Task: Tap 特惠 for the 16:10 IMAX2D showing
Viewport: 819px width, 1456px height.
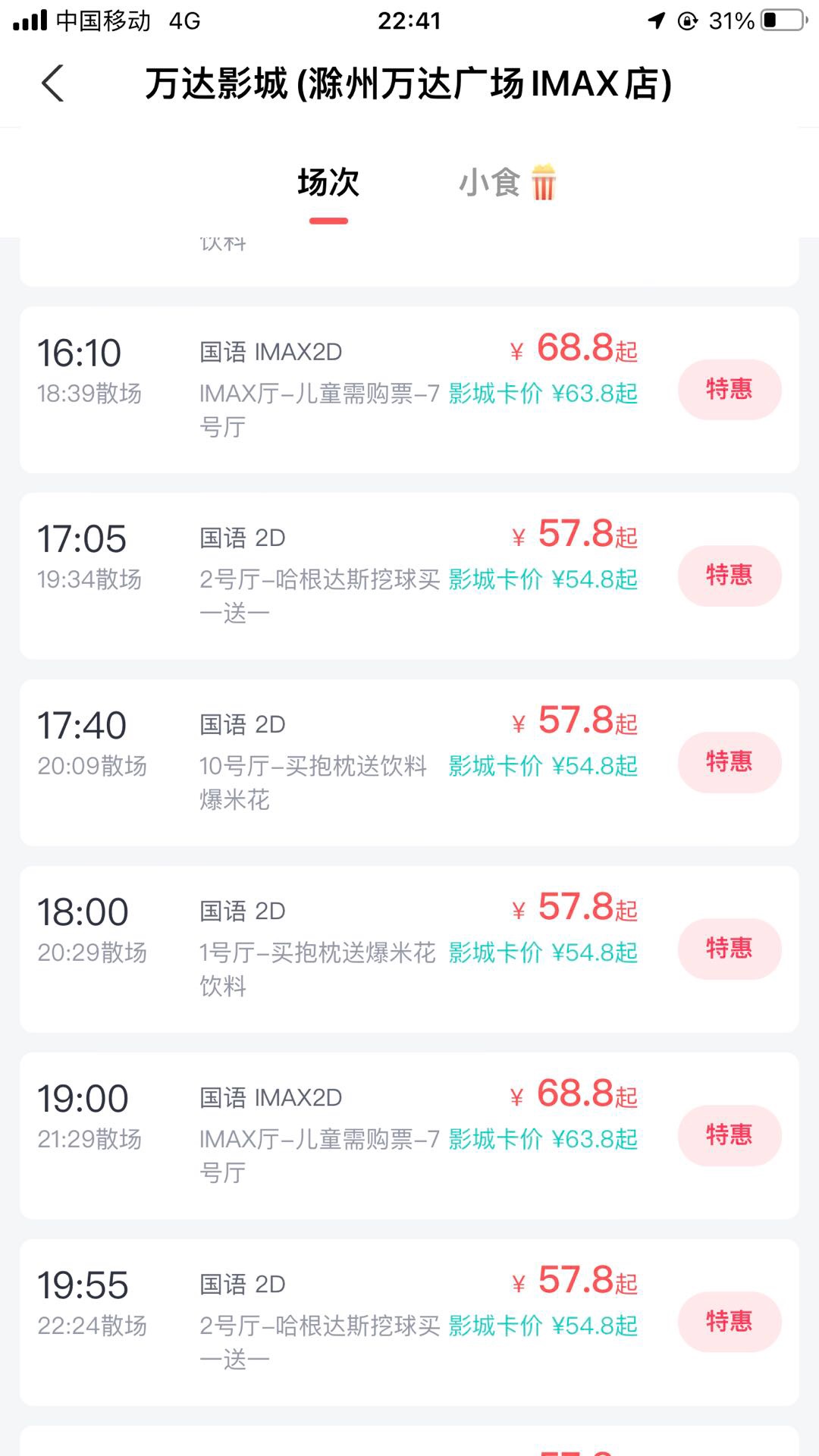Action: [x=729, y=389]
